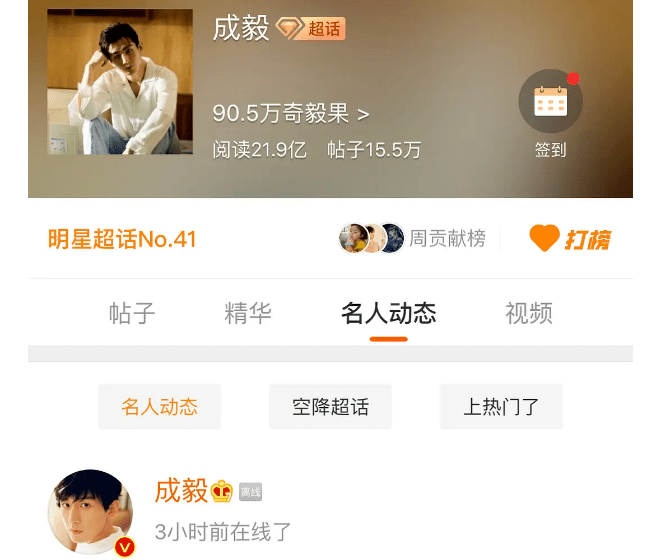Open 成毅's profile from the avatar below
This screenshot has height=560, width=654.
(90, 512)
